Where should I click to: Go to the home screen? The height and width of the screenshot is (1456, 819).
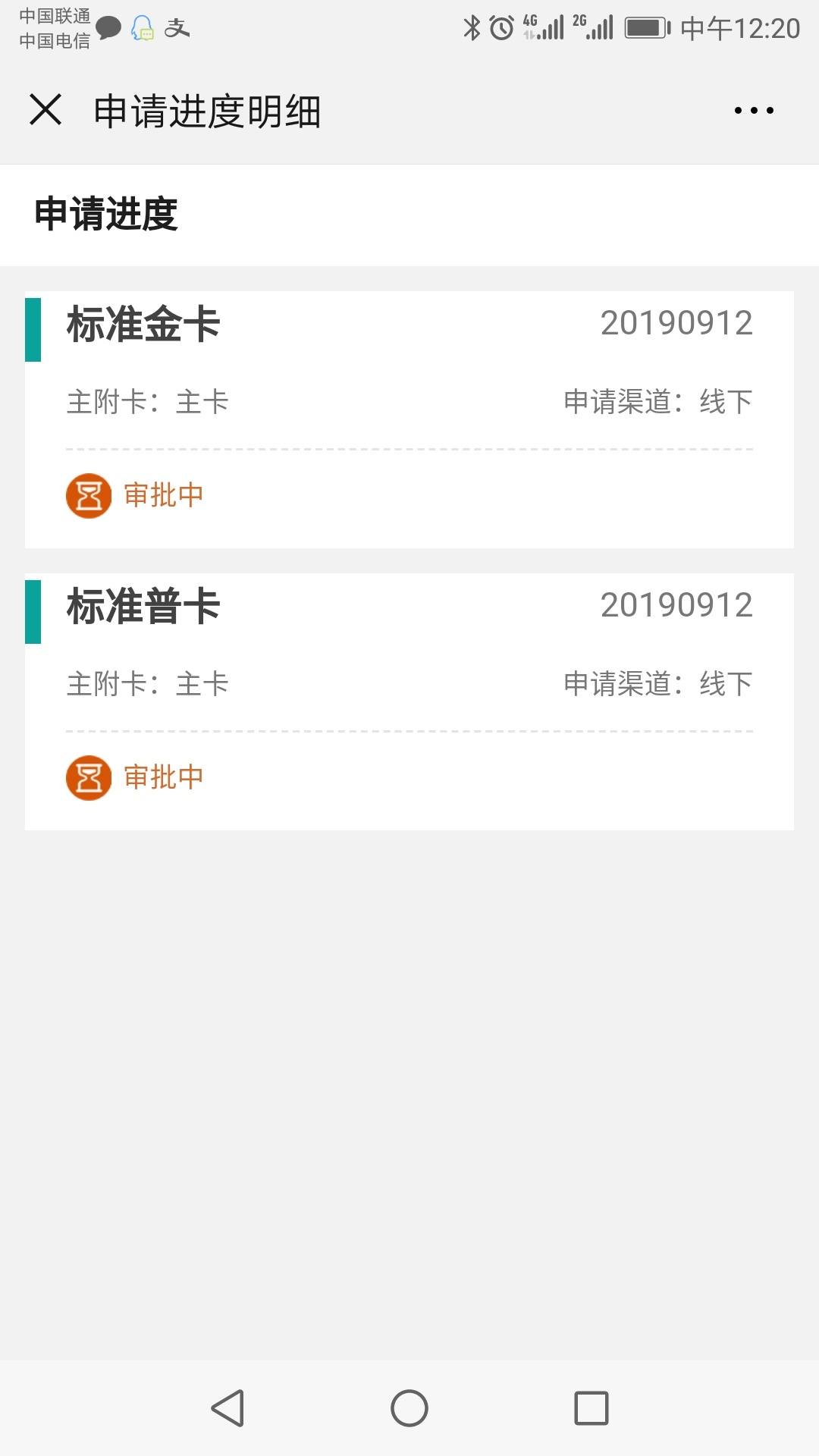tap(409, 1408)
